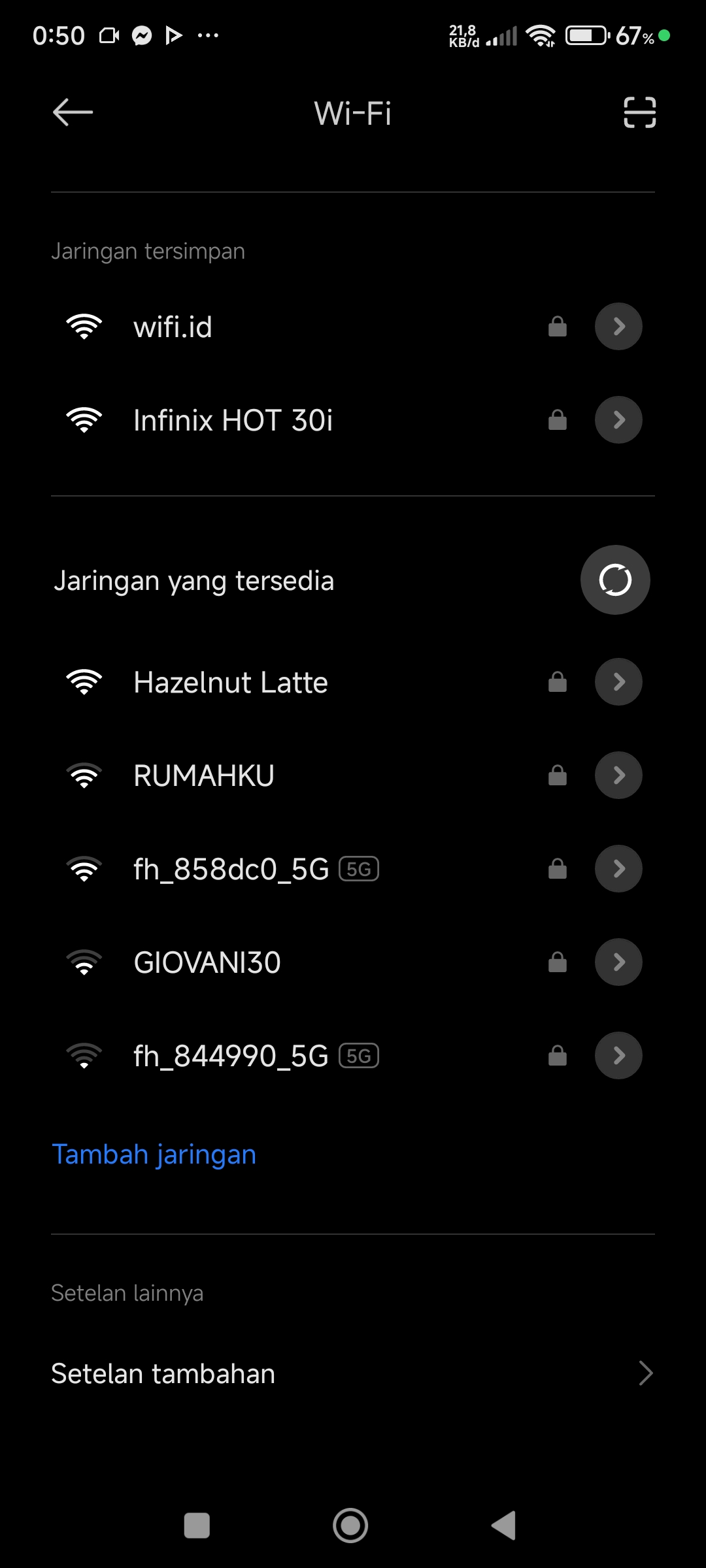Open details arrow for wifi.id
This screenshot has width=706, height=1568.
point(618,327)
